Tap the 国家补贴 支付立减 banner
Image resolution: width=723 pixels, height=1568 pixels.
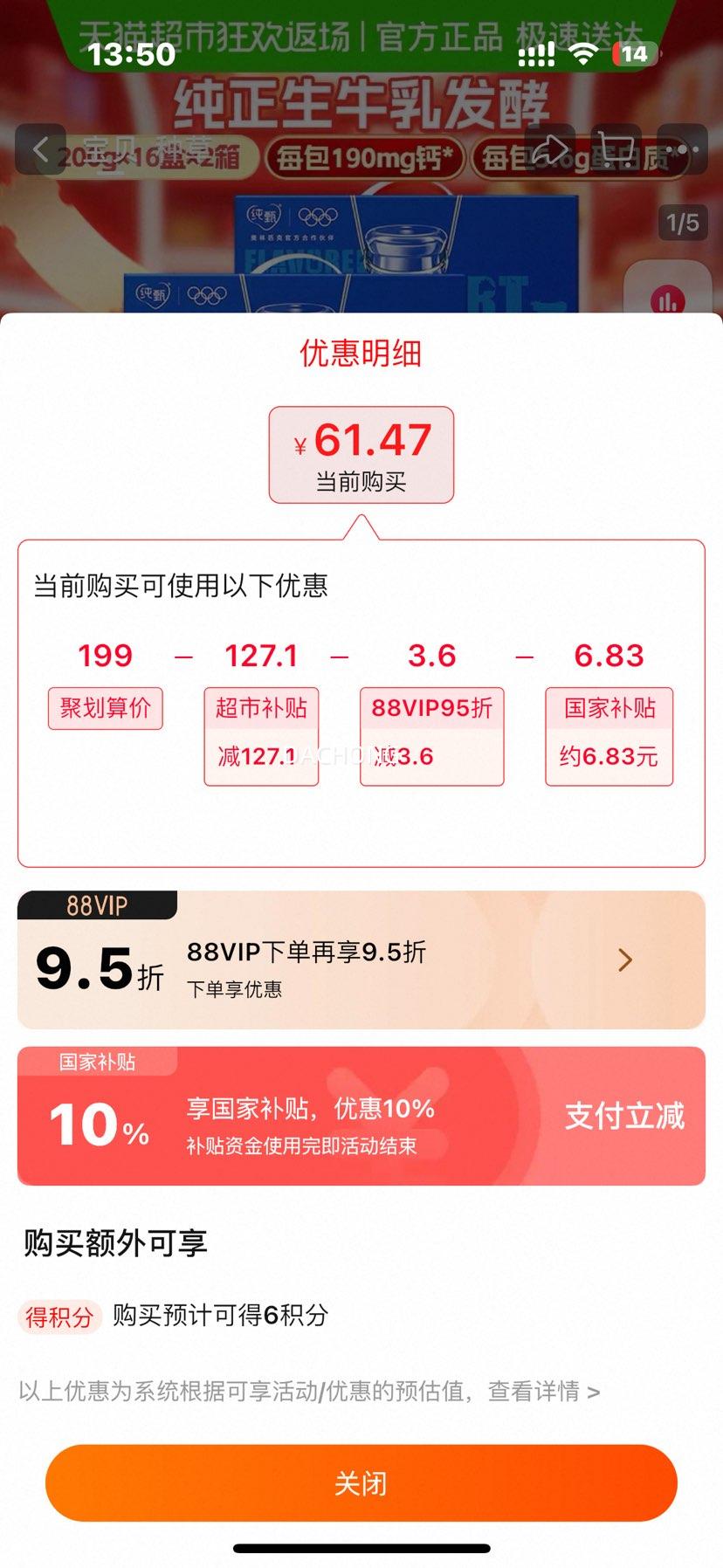(361, 1116)
